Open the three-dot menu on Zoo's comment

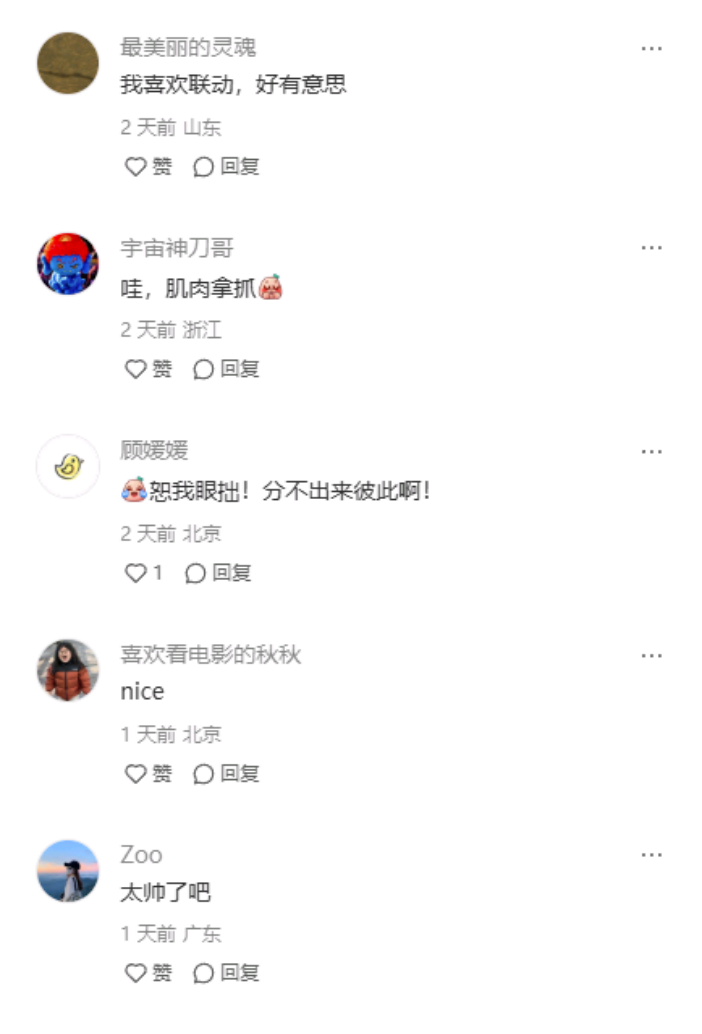[x=652, y=855]
